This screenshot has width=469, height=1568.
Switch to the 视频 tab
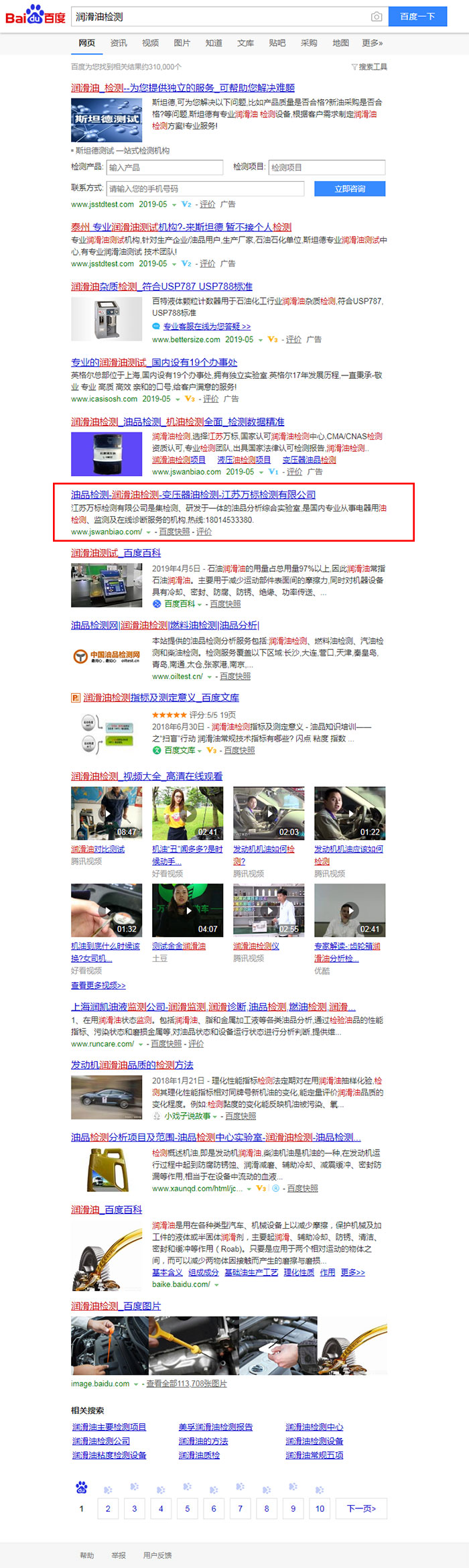(150, 43)
